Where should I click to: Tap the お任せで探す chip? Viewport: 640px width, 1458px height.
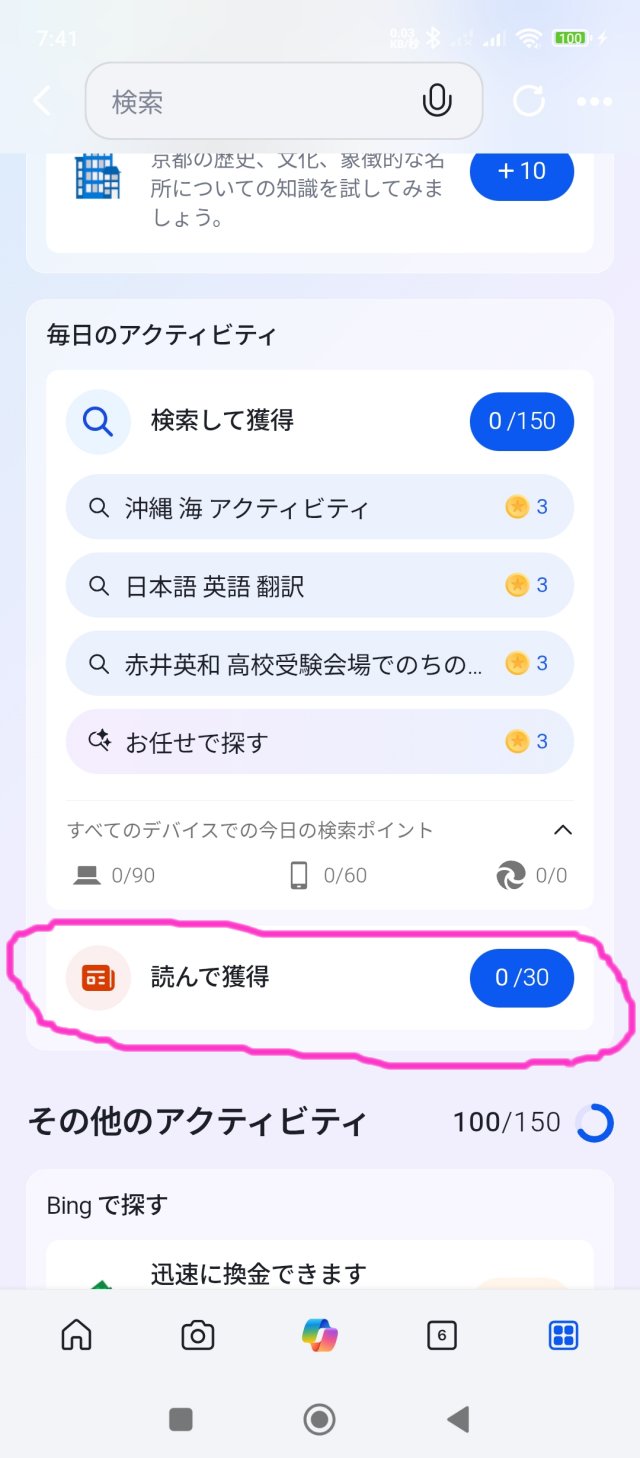pos(320,742)
